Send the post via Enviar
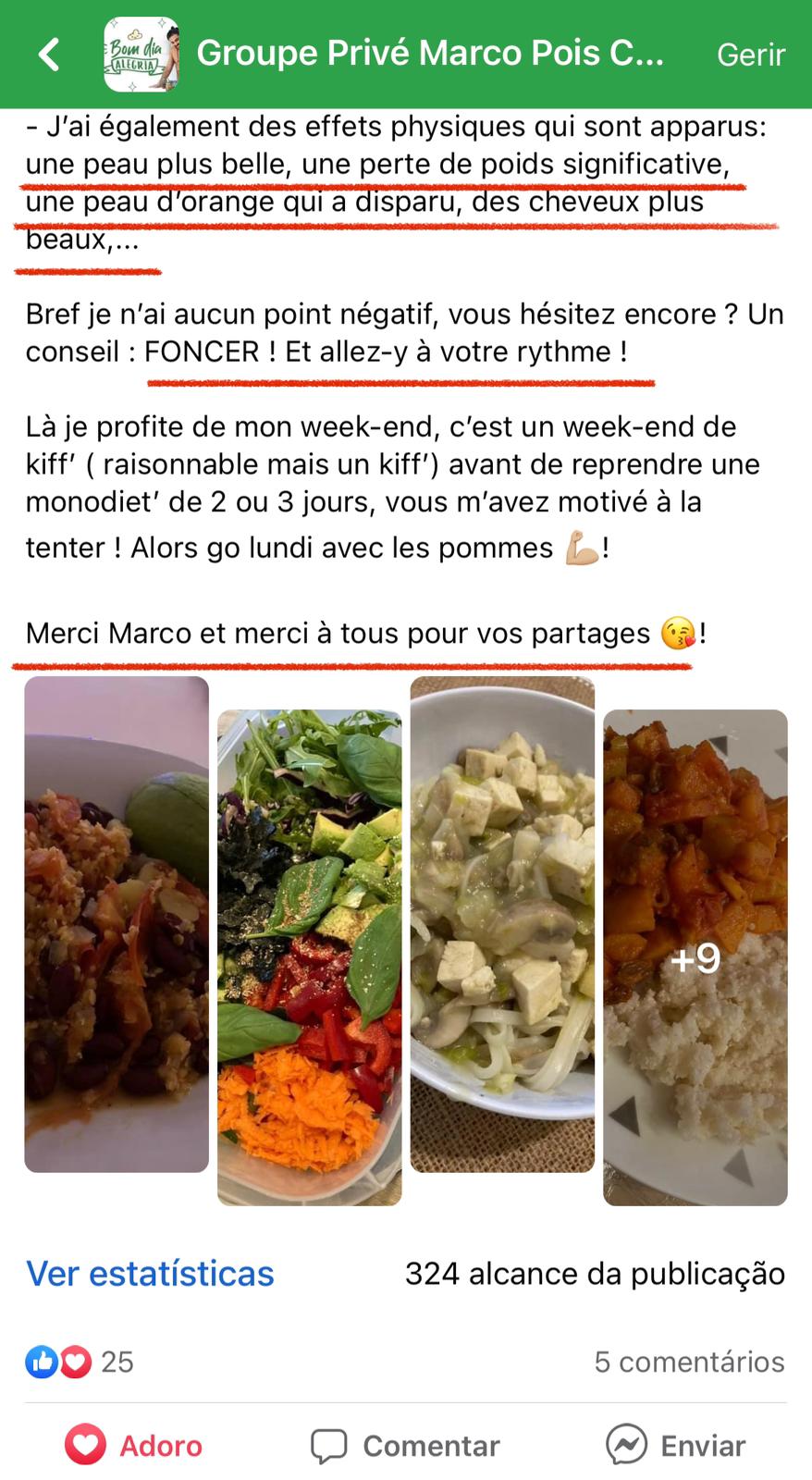Viewport: 812px width, 1480px height. [676, 1445]
